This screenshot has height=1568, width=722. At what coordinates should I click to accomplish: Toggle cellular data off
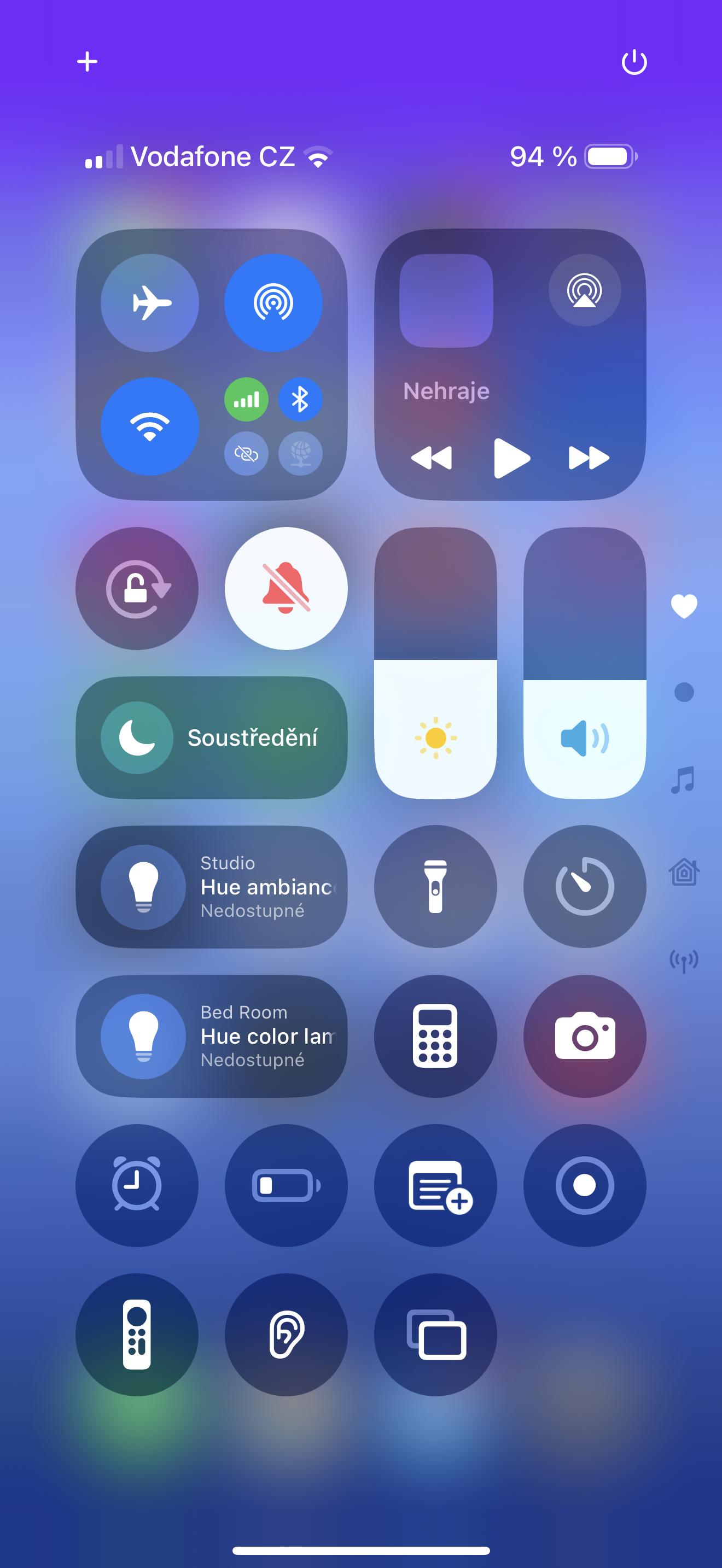247,400
